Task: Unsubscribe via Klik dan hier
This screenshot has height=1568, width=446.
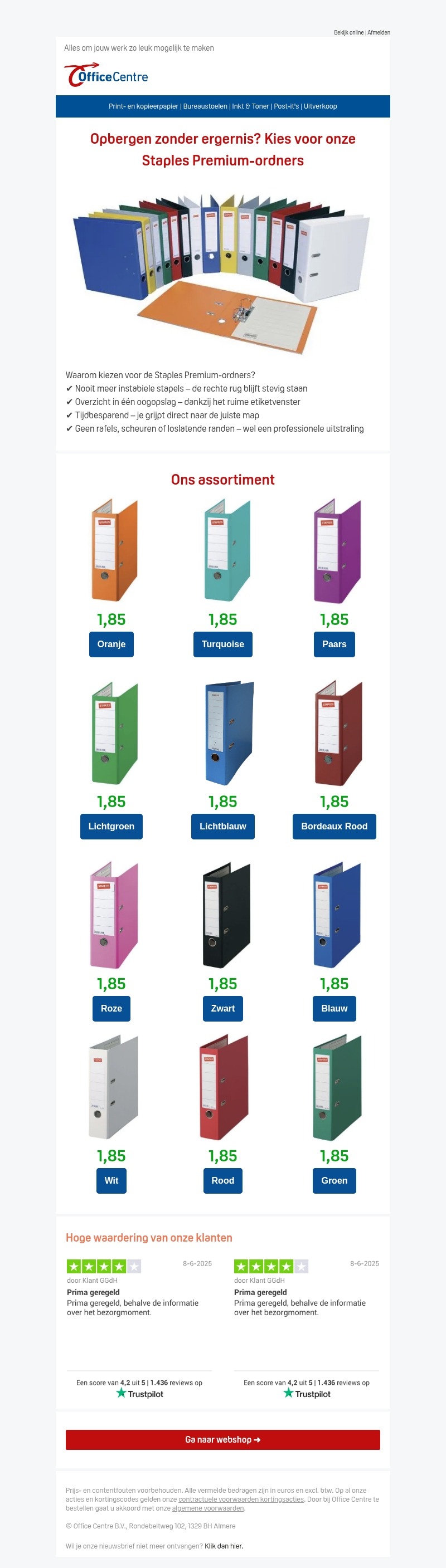Action: [x=224, y=1546]
